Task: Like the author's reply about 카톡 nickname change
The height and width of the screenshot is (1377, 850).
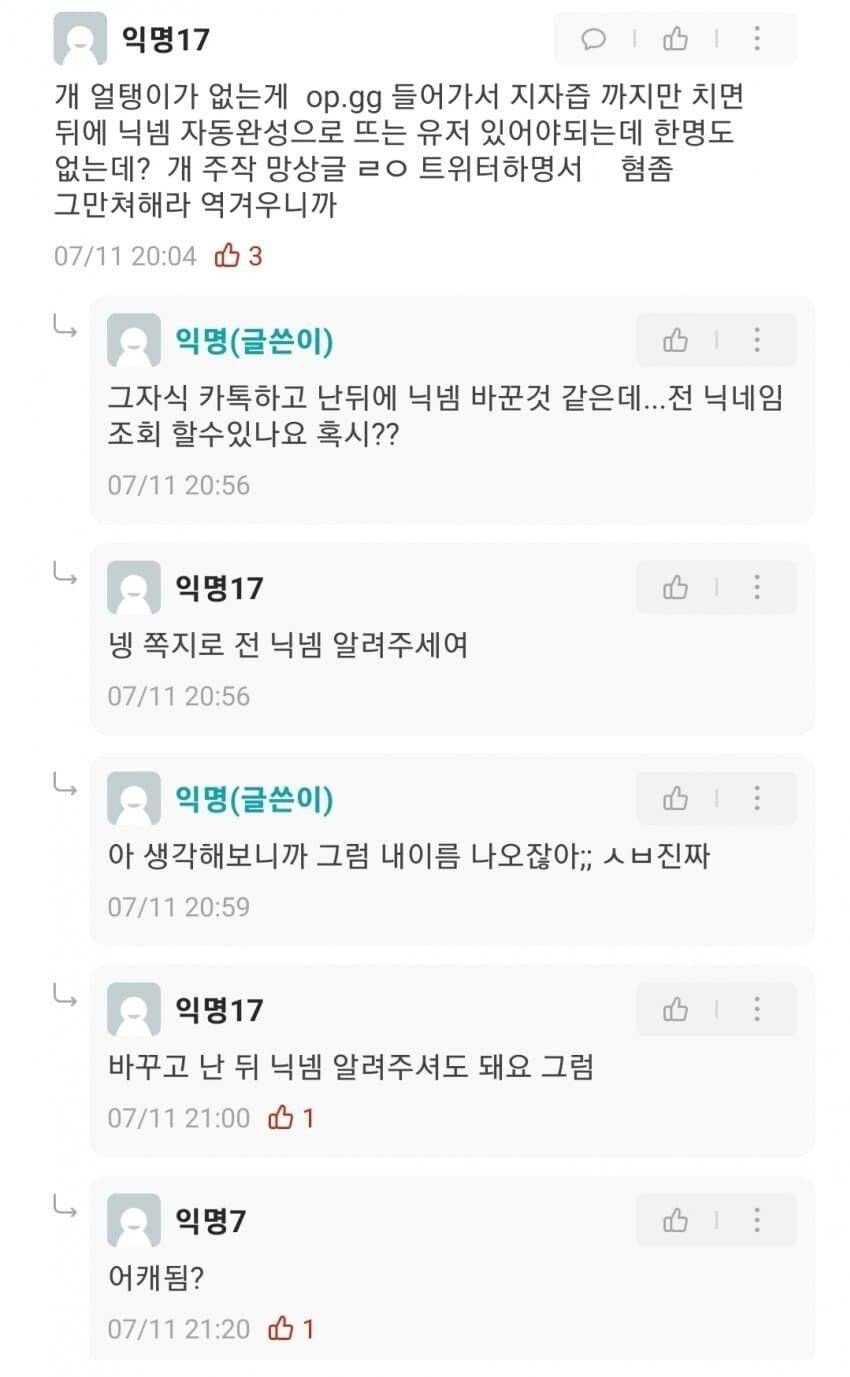Action: coord(676,340)
